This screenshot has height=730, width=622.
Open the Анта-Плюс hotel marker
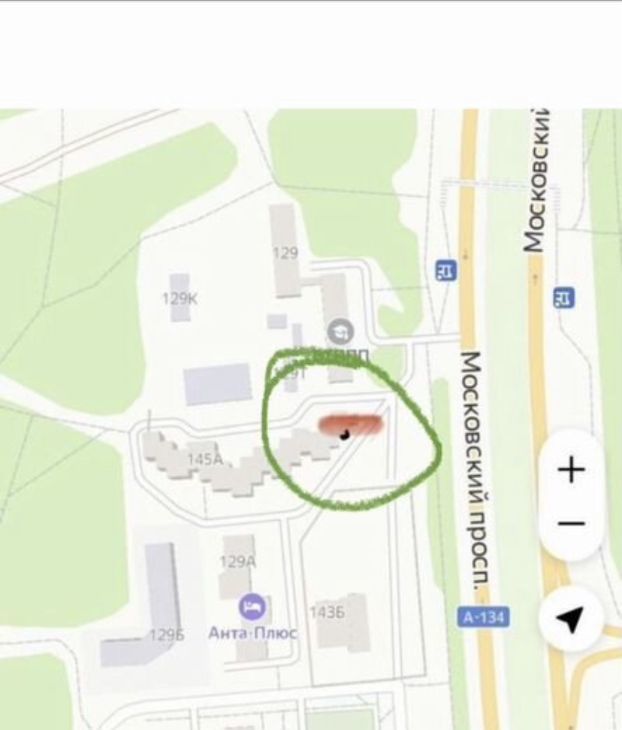[252, 607]
